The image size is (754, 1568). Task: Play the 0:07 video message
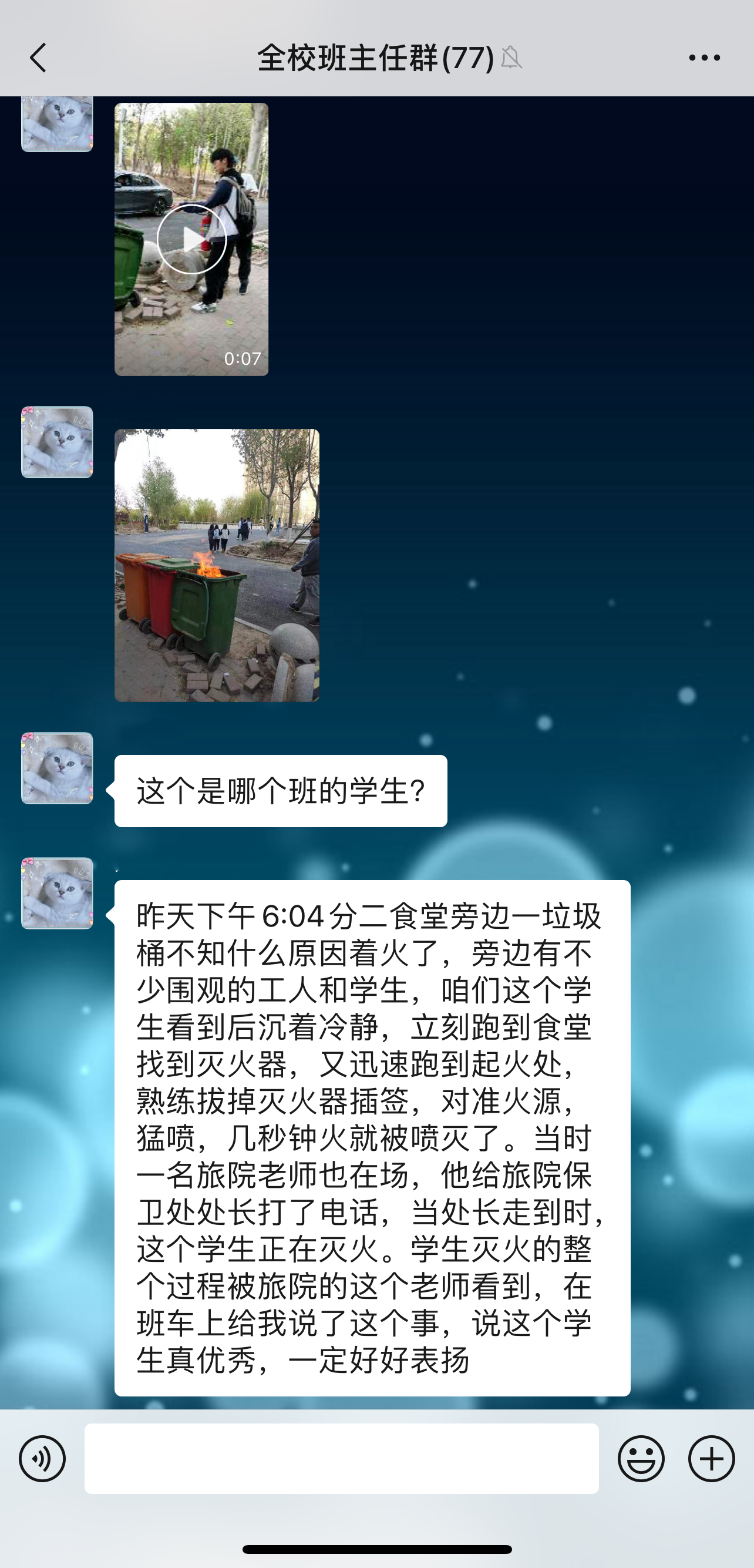pyautogui.click(x=191, y=239)
